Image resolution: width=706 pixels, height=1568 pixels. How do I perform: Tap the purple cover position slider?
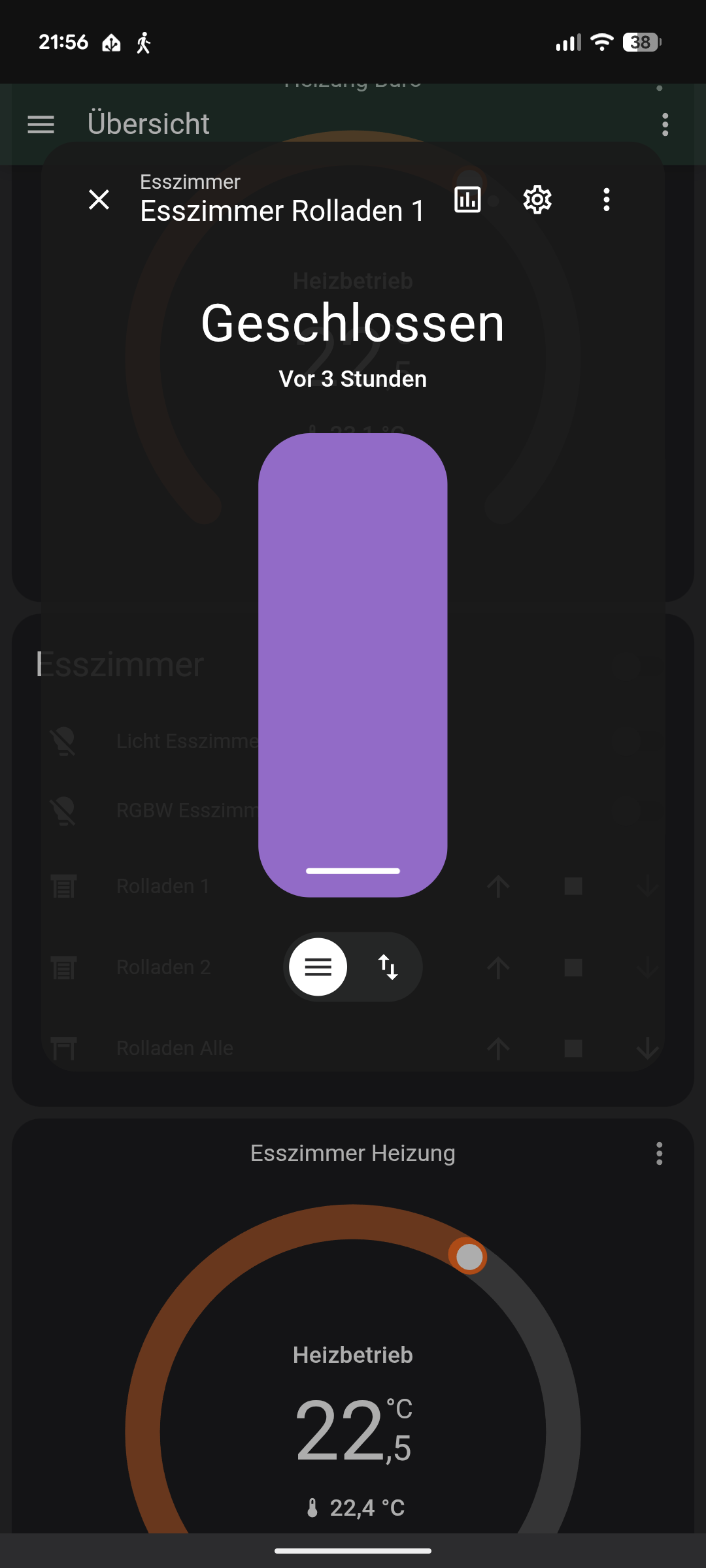pyautogui.click(x=353, y=664)
